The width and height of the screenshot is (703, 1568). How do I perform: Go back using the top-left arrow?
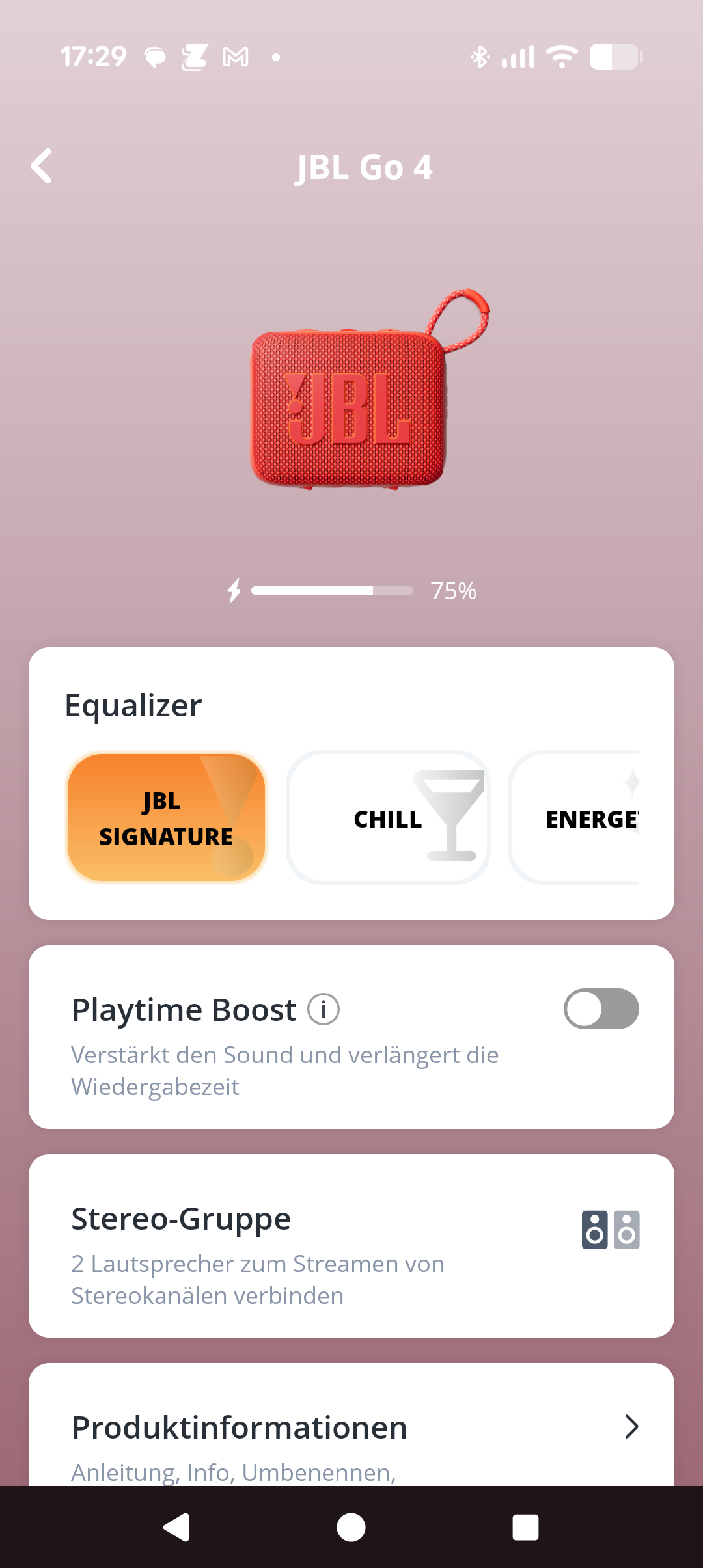pyautogui.click(x=42, y=167)
